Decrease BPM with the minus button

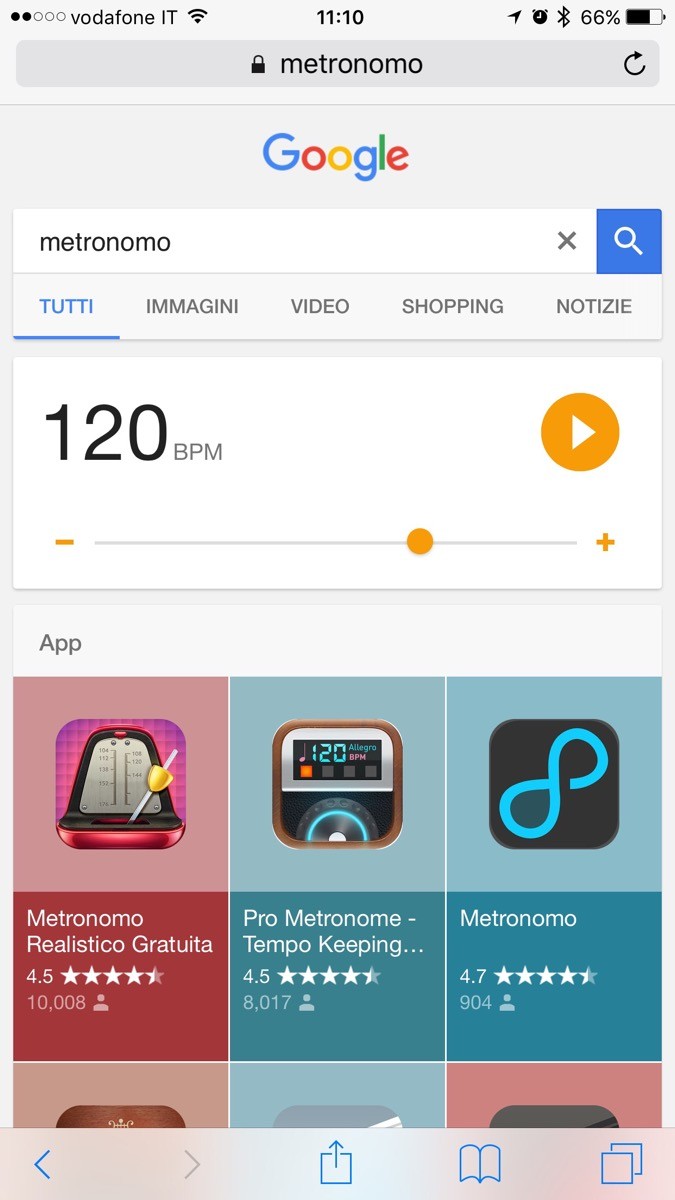(65, 542)
